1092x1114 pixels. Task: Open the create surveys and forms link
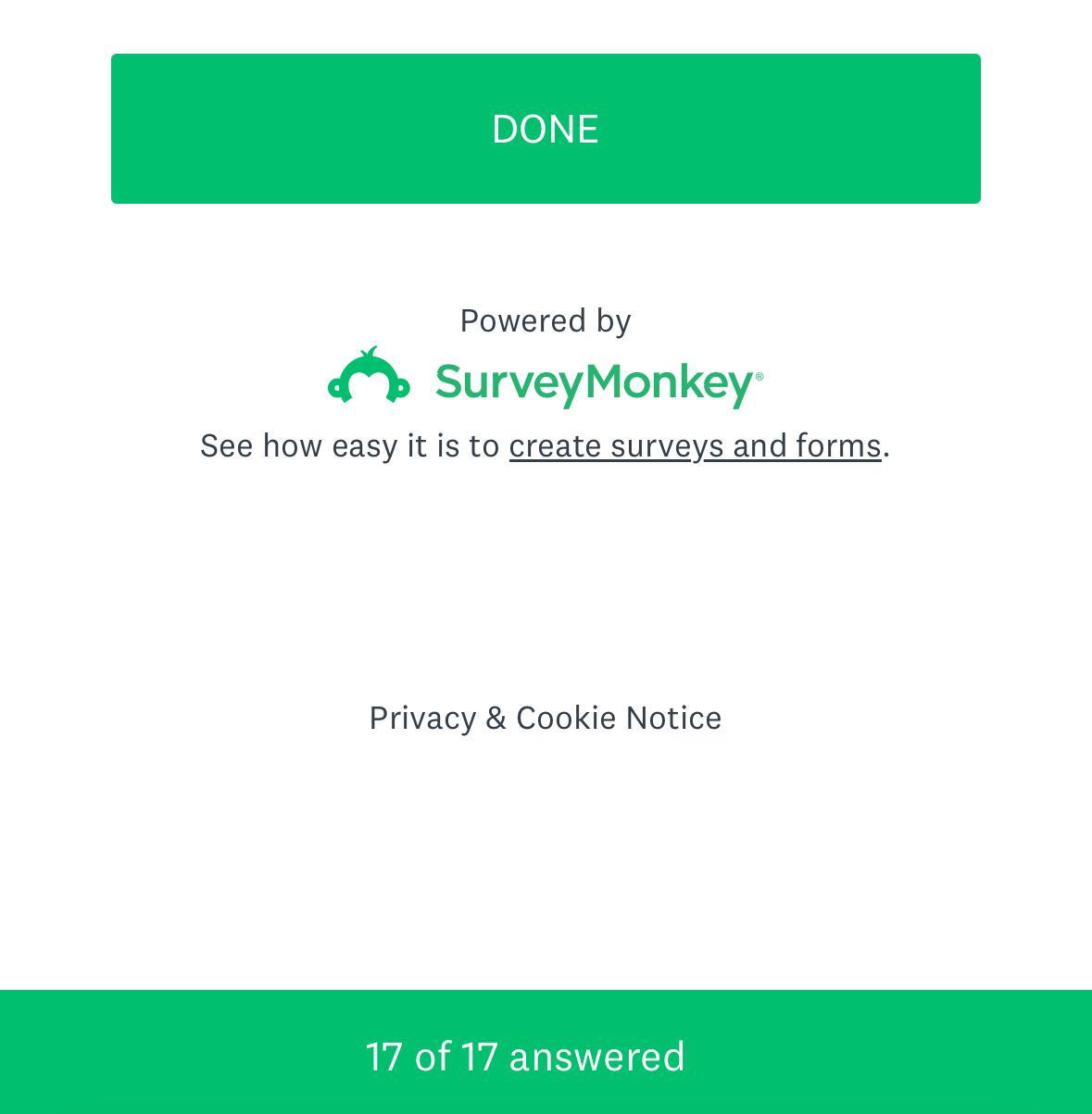pyautogui.click(x=695, y=445)
